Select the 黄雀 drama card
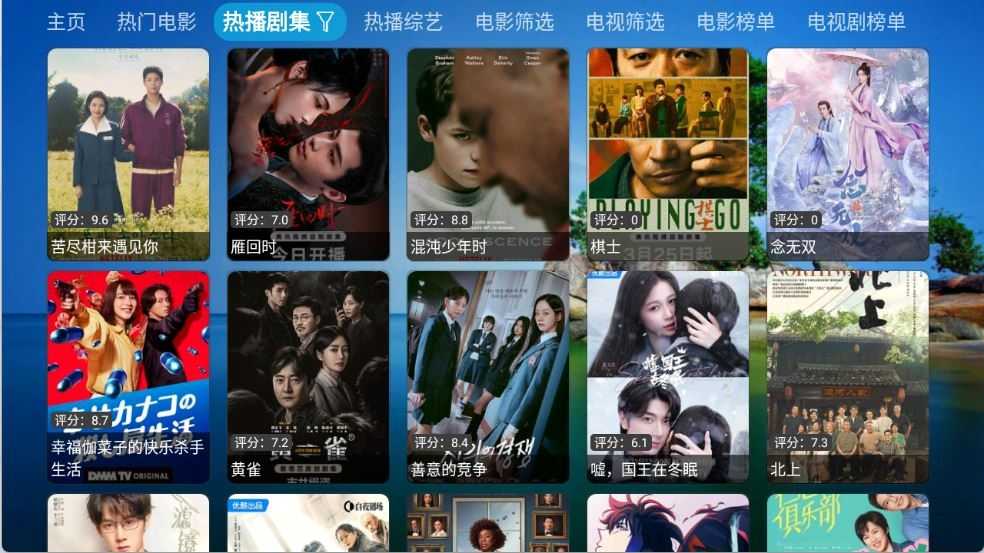This screenshot has height=553, width=984. [x=308, y=377]
